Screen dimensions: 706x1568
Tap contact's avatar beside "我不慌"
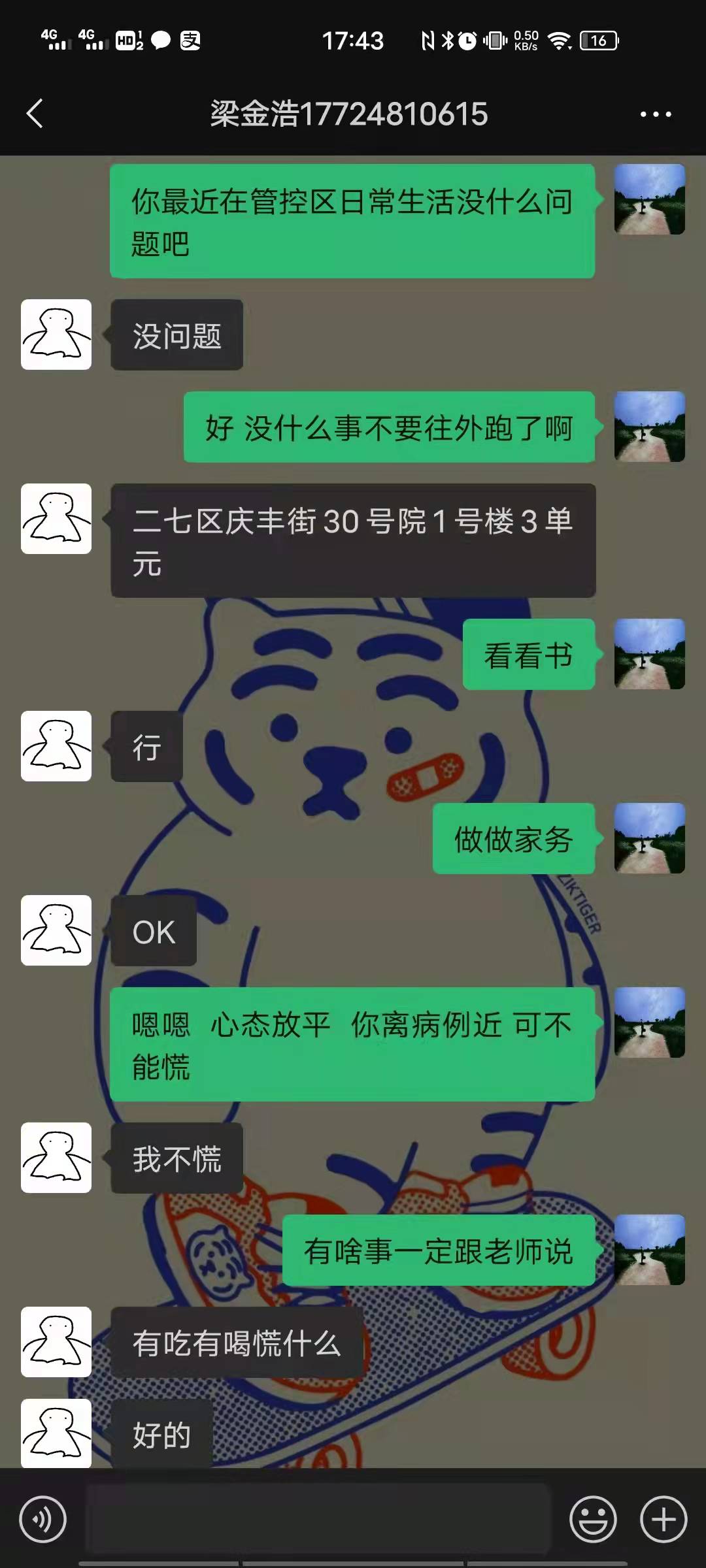(x=56, y=1158)
